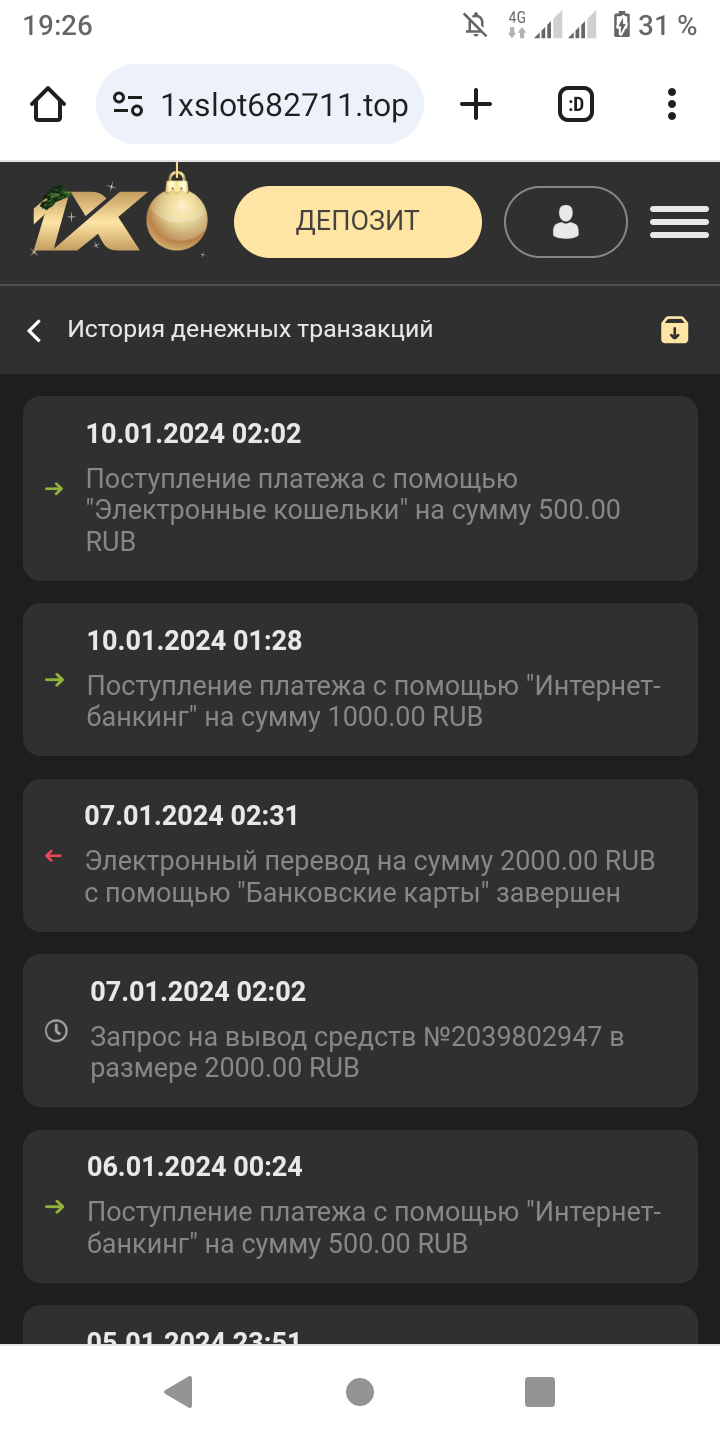
Task: Open the user profile icon
Action: point(565,222)
